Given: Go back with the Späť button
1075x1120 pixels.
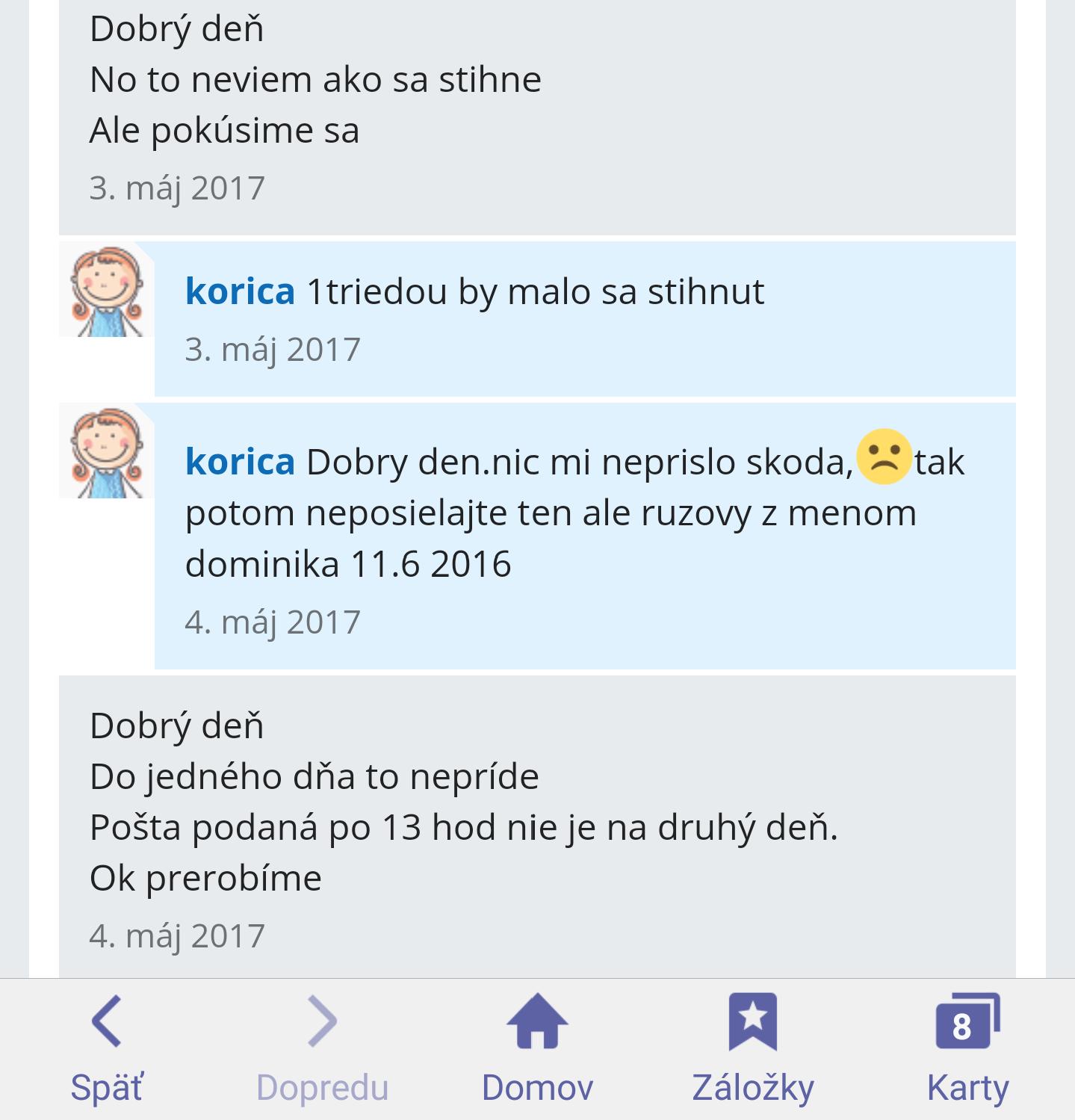Looking at the screenshot, I should click(x=107, y=1049).
